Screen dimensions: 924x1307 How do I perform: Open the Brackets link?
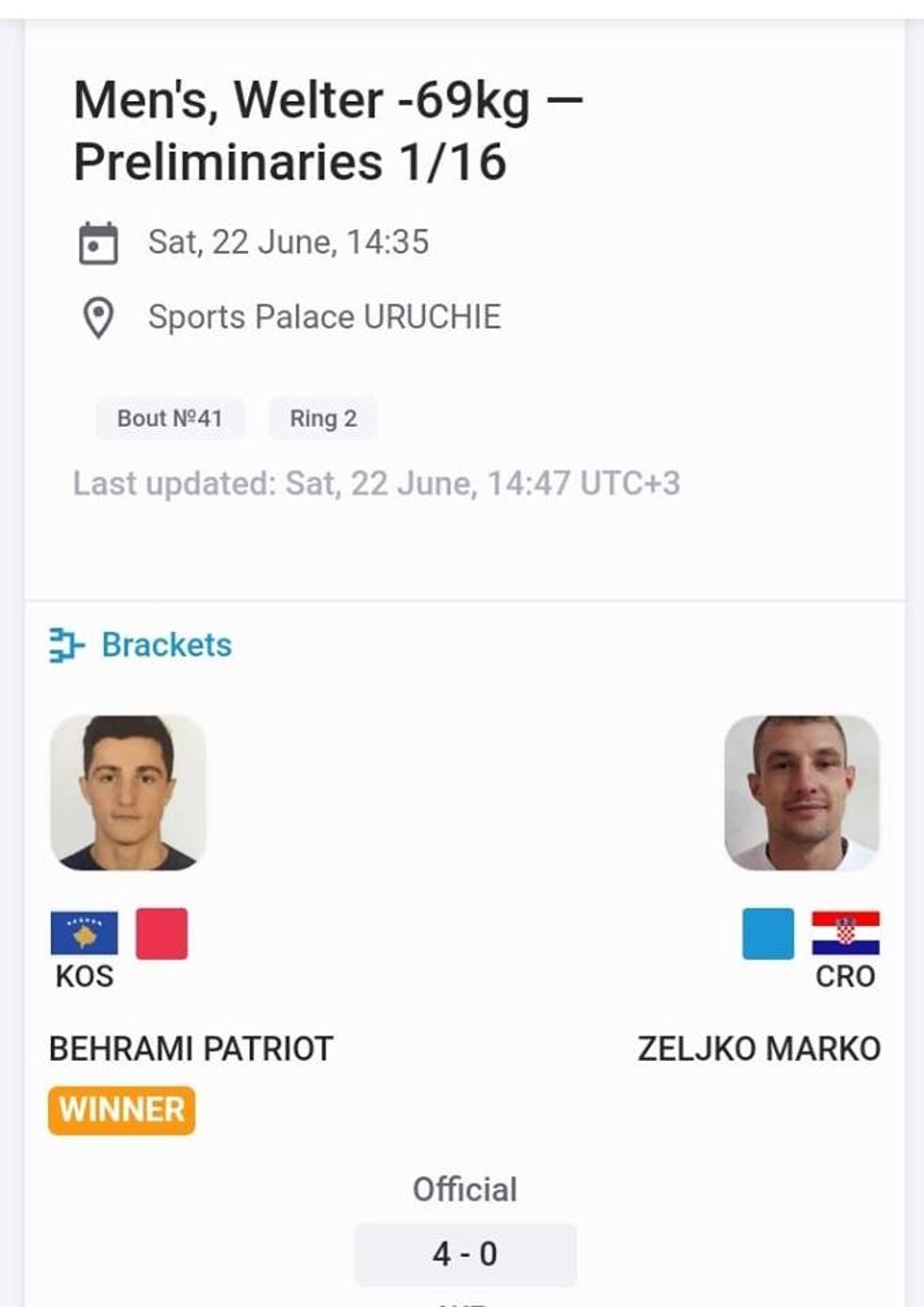click(x=141, y=645)
